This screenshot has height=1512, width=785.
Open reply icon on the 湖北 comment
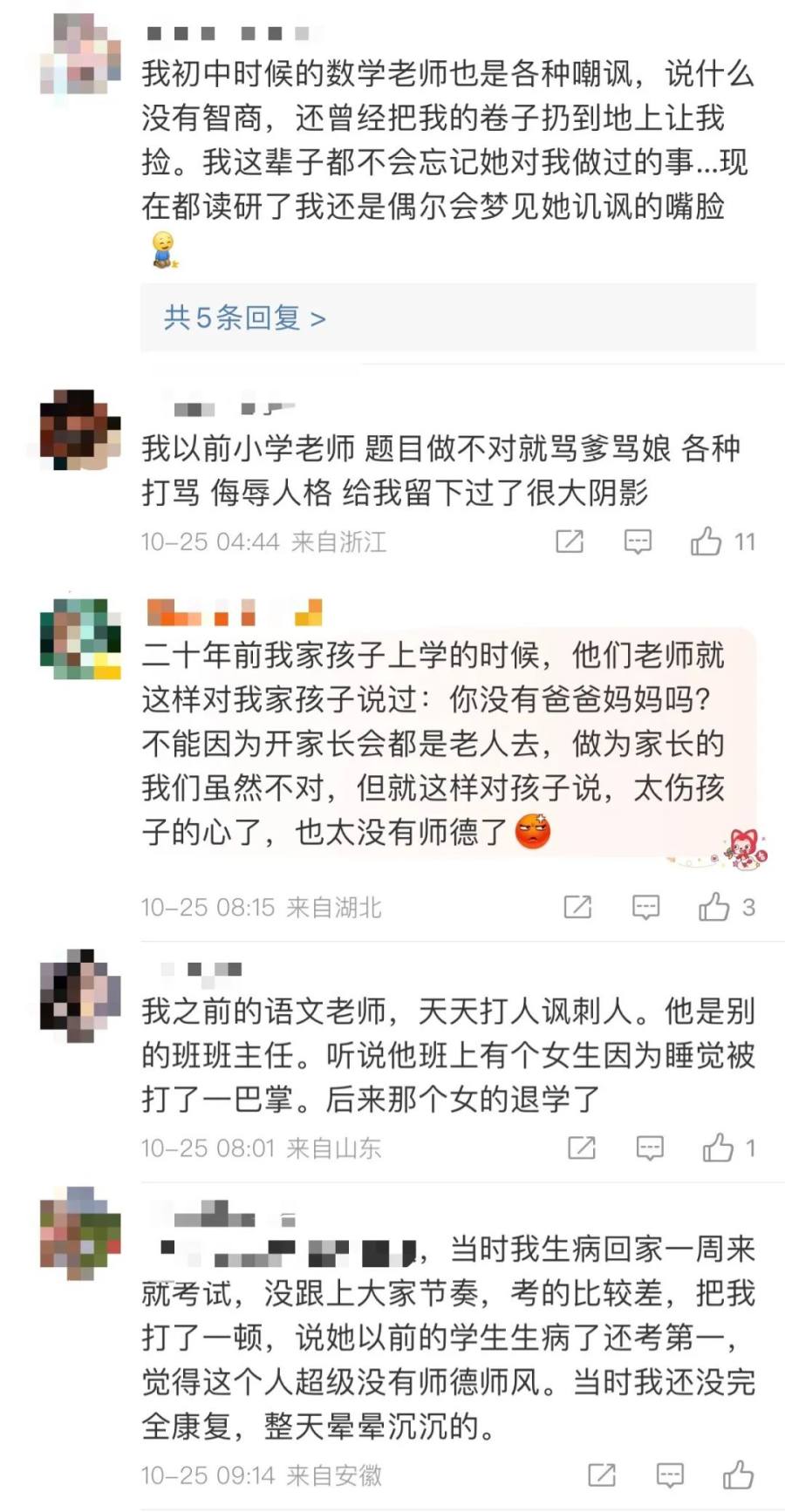pos(645,908)
